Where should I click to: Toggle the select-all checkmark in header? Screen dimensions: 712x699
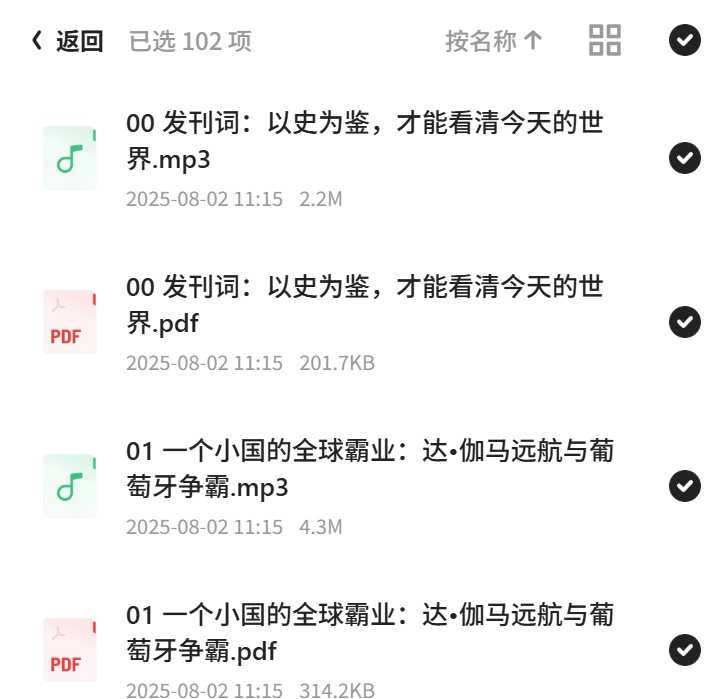tap(684, 40)
